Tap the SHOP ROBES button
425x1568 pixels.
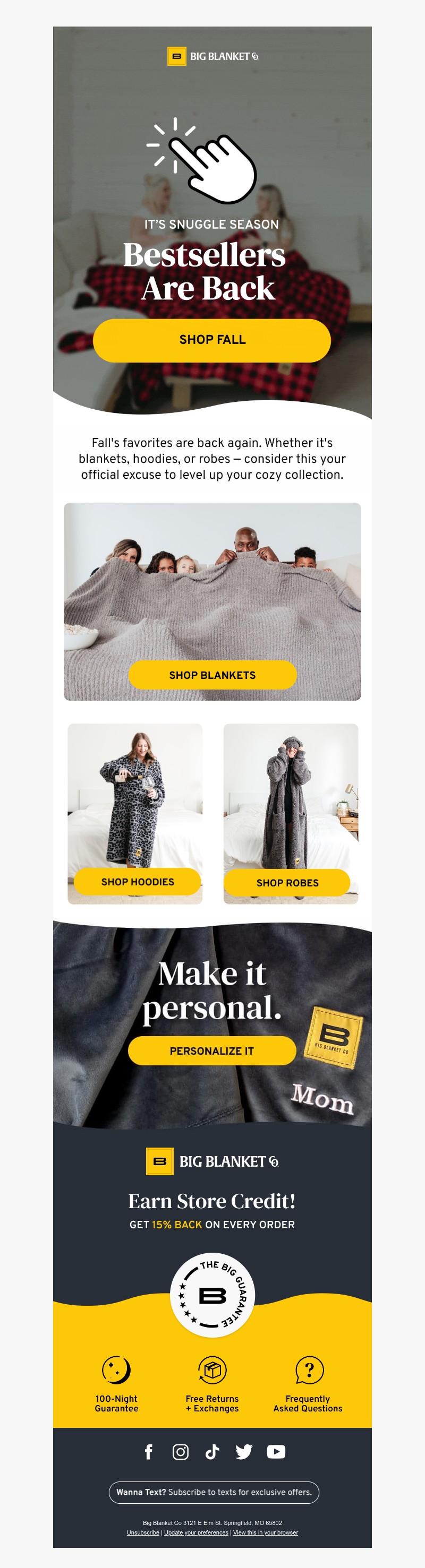pos(287,883)
